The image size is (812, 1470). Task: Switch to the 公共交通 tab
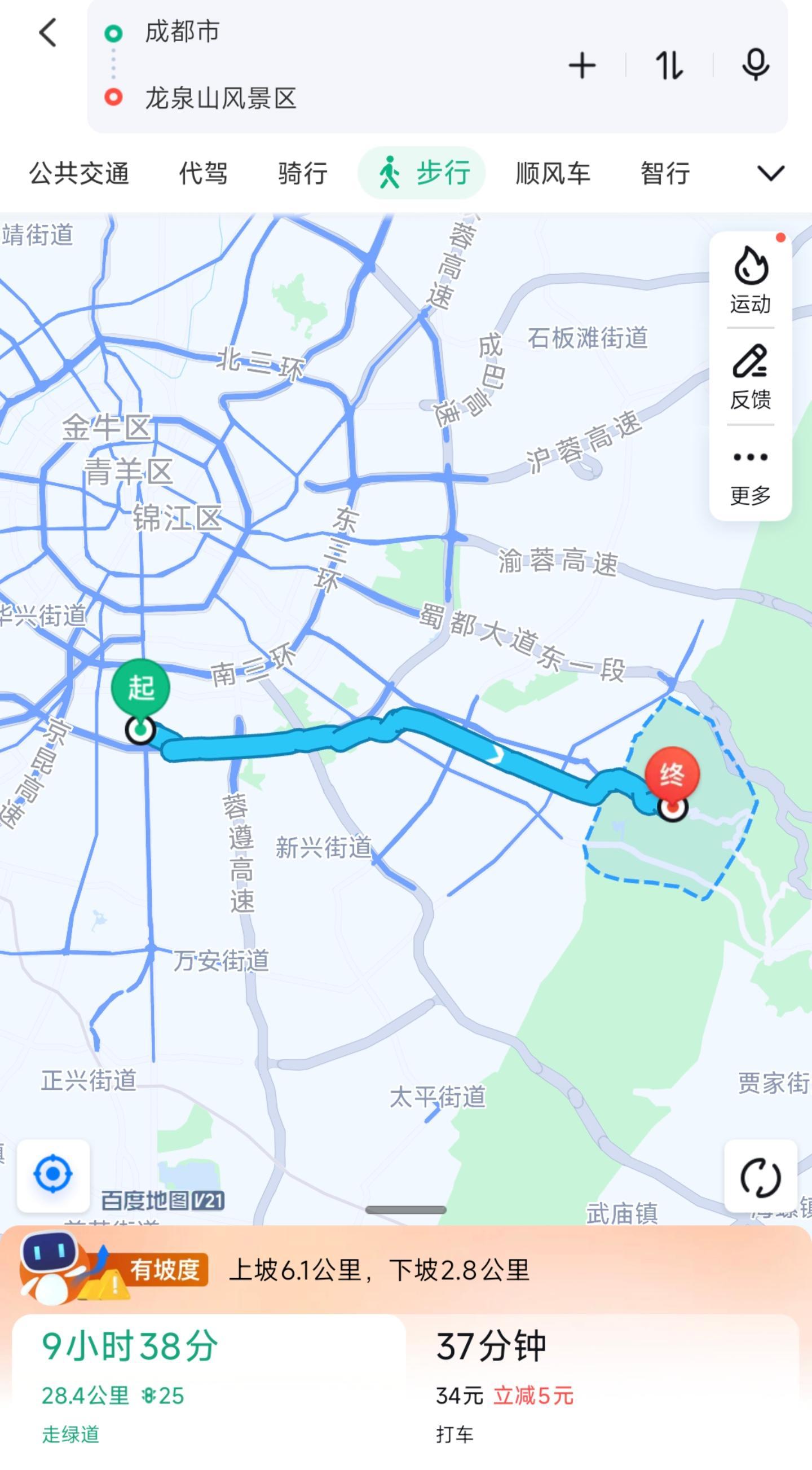pos(80,173)
